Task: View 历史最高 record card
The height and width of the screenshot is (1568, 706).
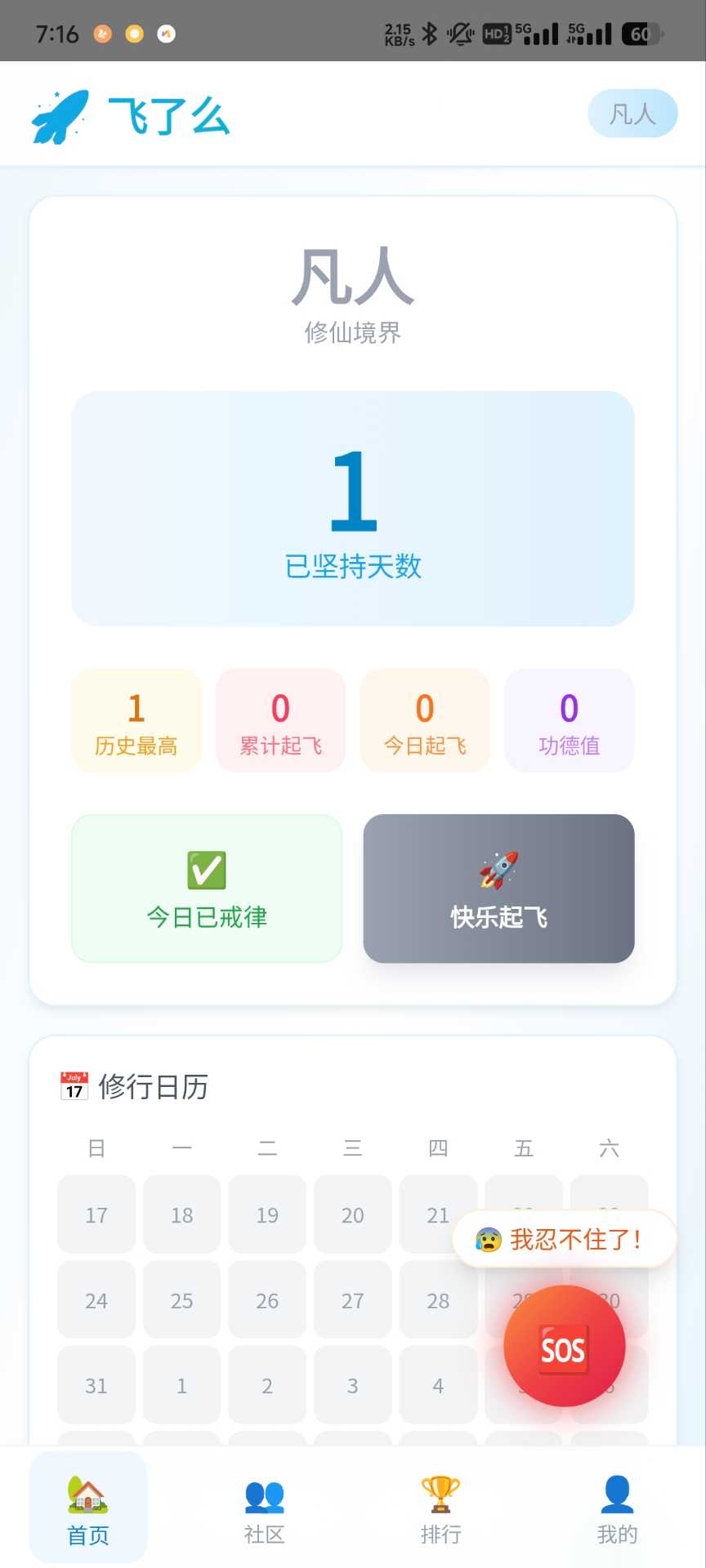Action: tap(136, 720)
